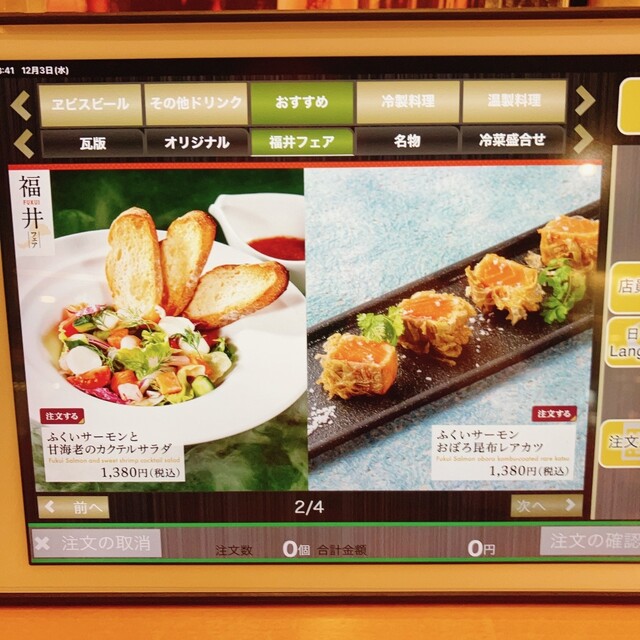This screenshot has height=640, width=640.
Task: Tap the right arrow beside the 温製料理 tab
Action: click(x=584, y=101)
